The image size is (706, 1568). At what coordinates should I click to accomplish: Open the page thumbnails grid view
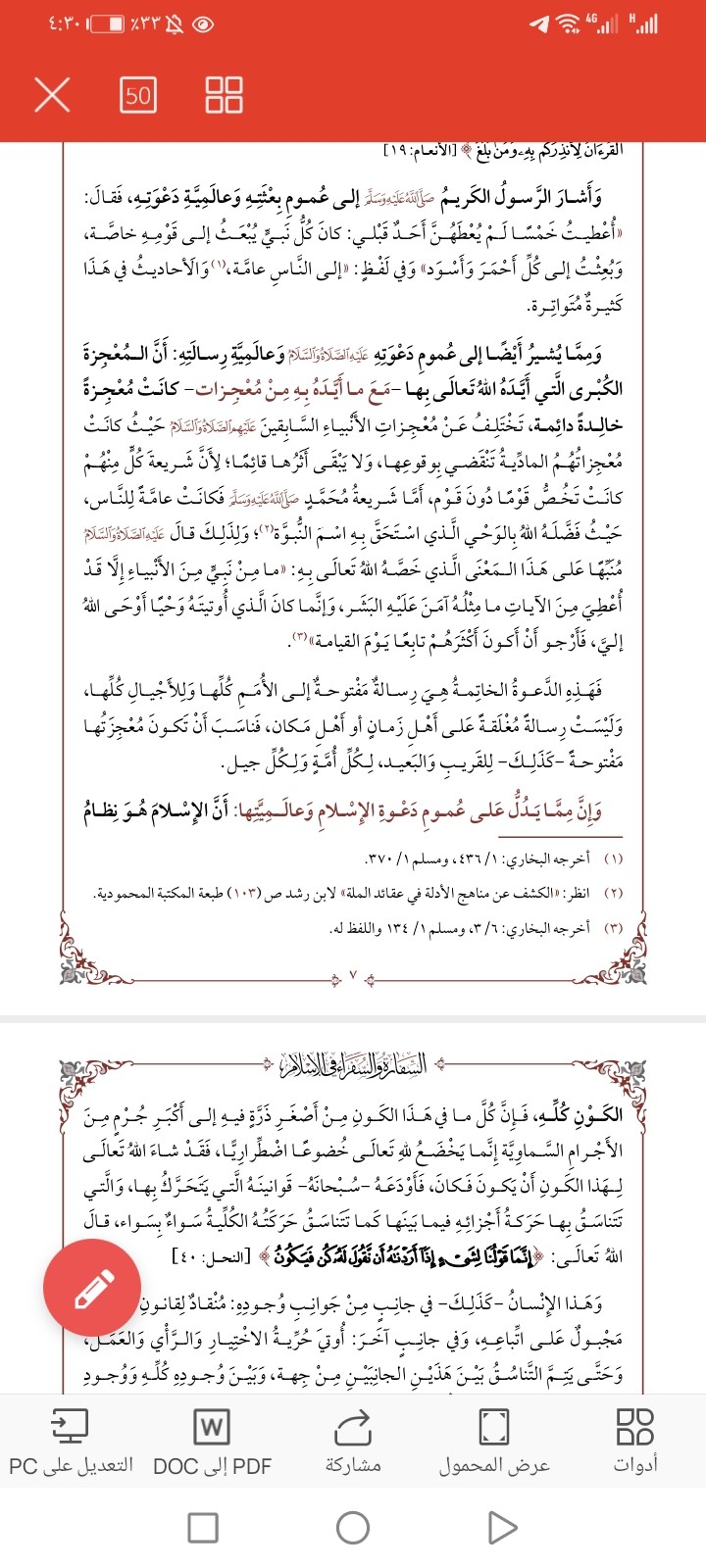pyautogui.click(x=224, y=95)
